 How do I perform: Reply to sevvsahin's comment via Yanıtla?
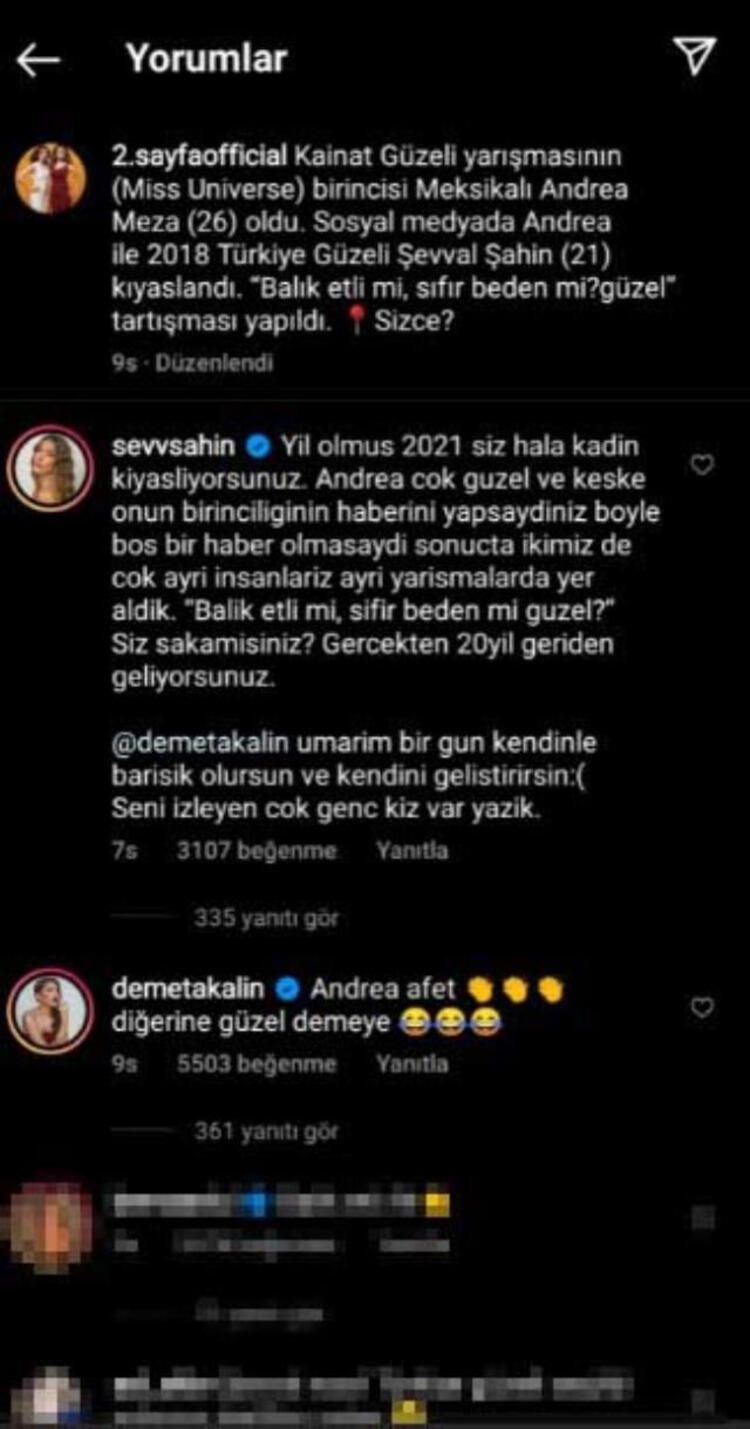pyautogui.click(x=412, y=851)
